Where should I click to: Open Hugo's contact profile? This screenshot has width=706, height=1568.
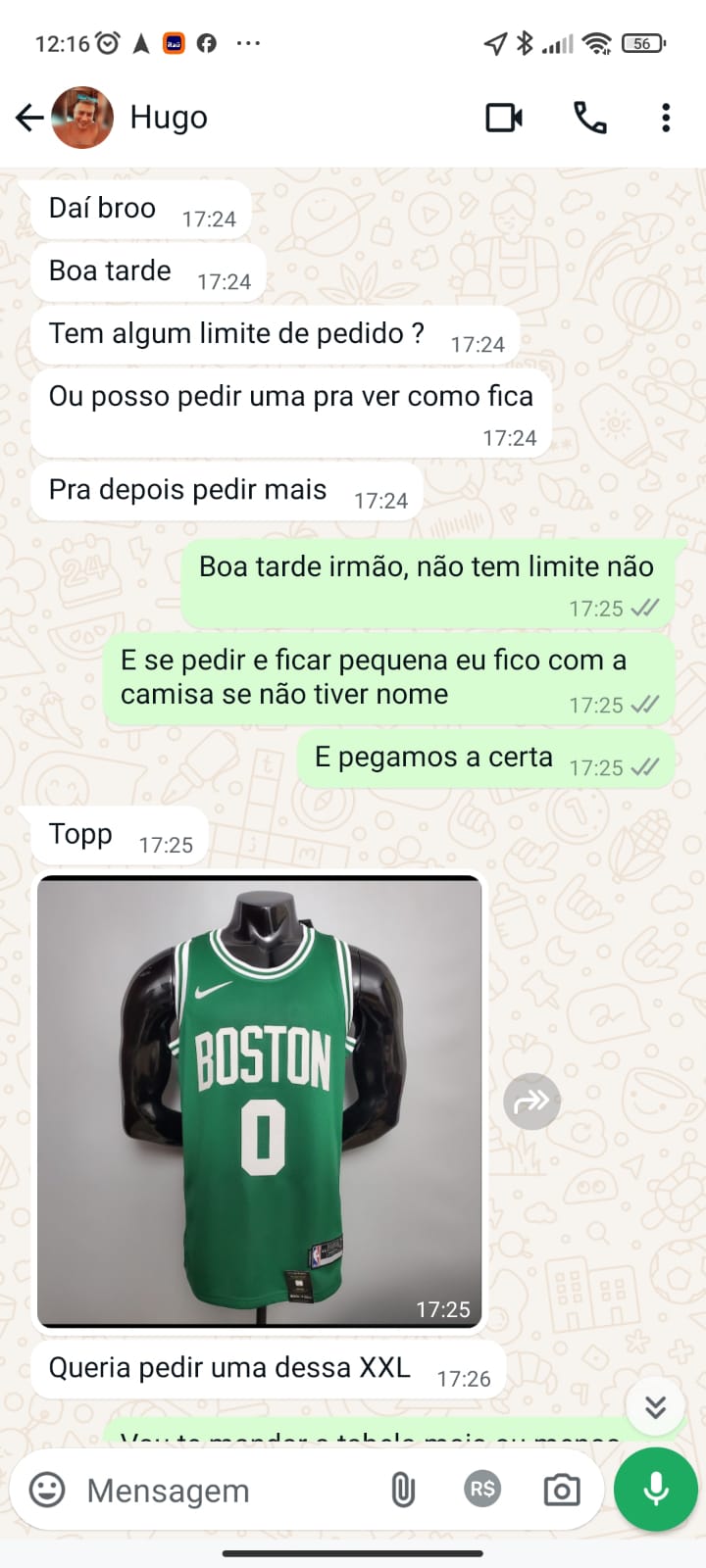click(x=168, y=118)
